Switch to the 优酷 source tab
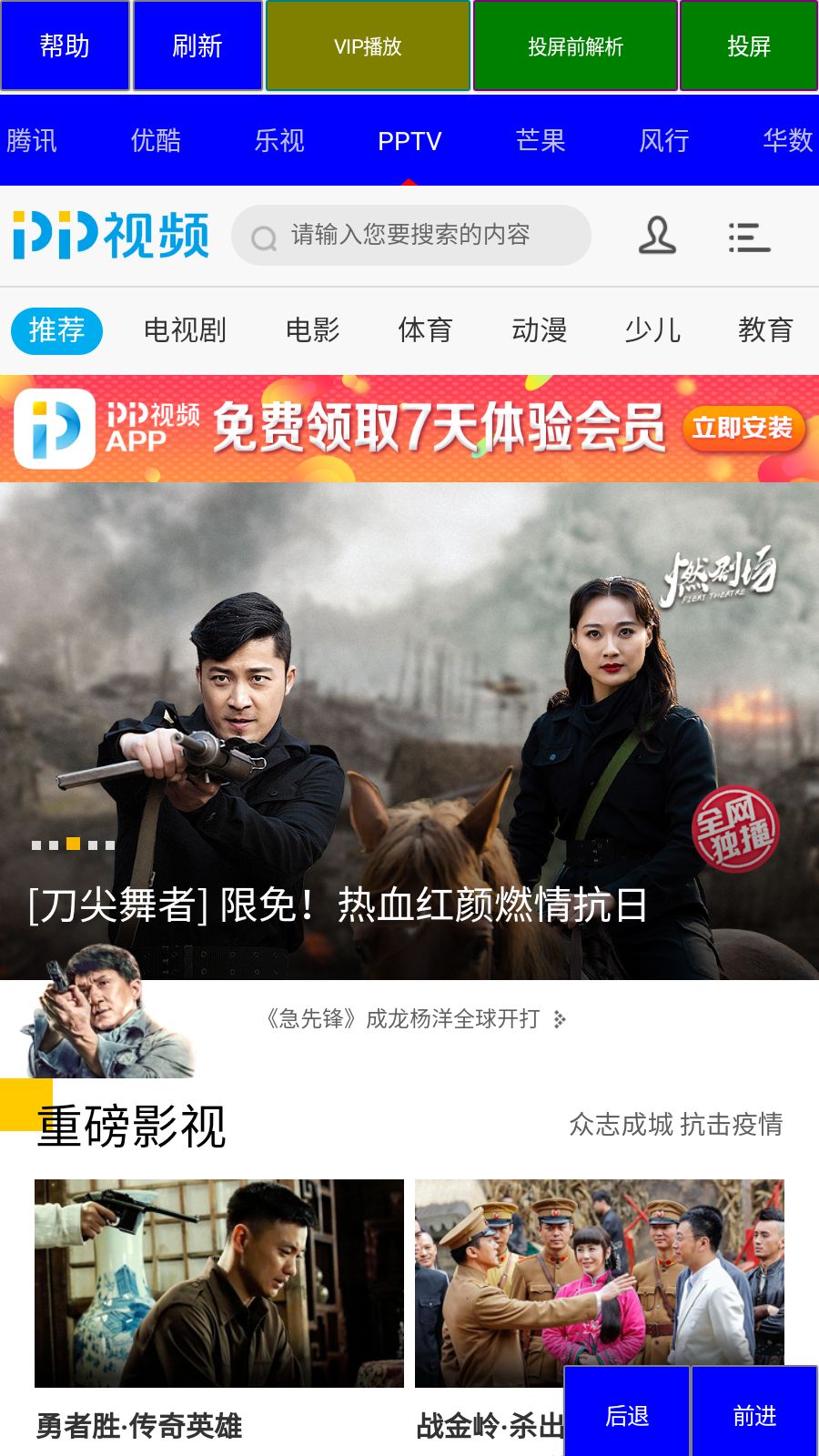Screen dimensions: 819x1456 [x=156, y=141]
